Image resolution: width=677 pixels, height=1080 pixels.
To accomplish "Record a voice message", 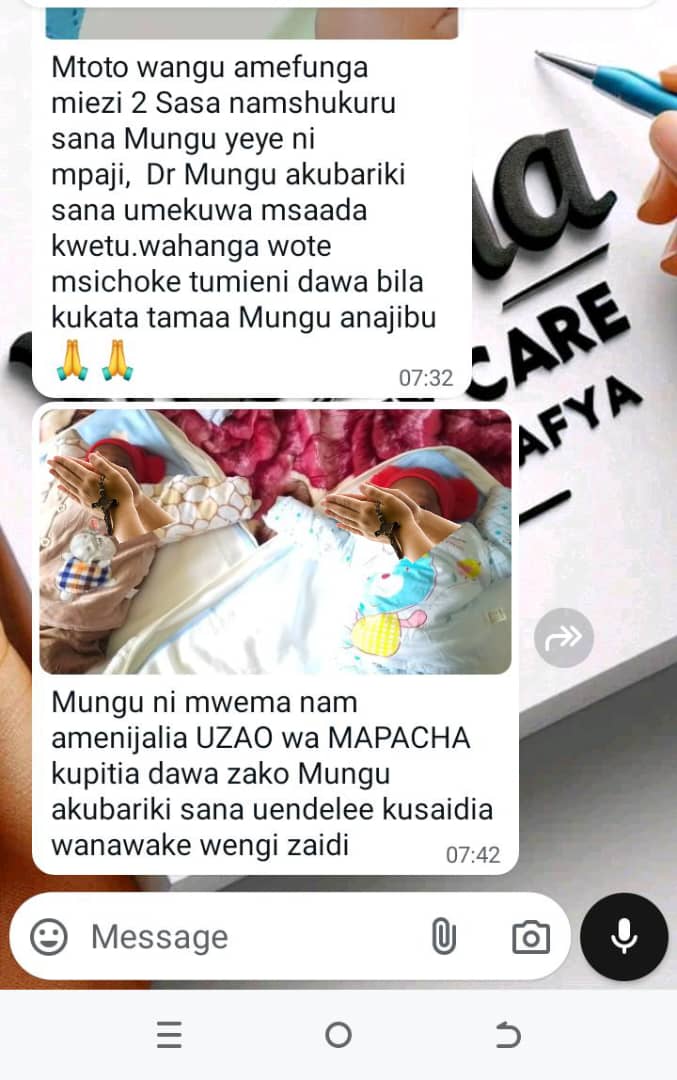I will click(x=624, y=937).
